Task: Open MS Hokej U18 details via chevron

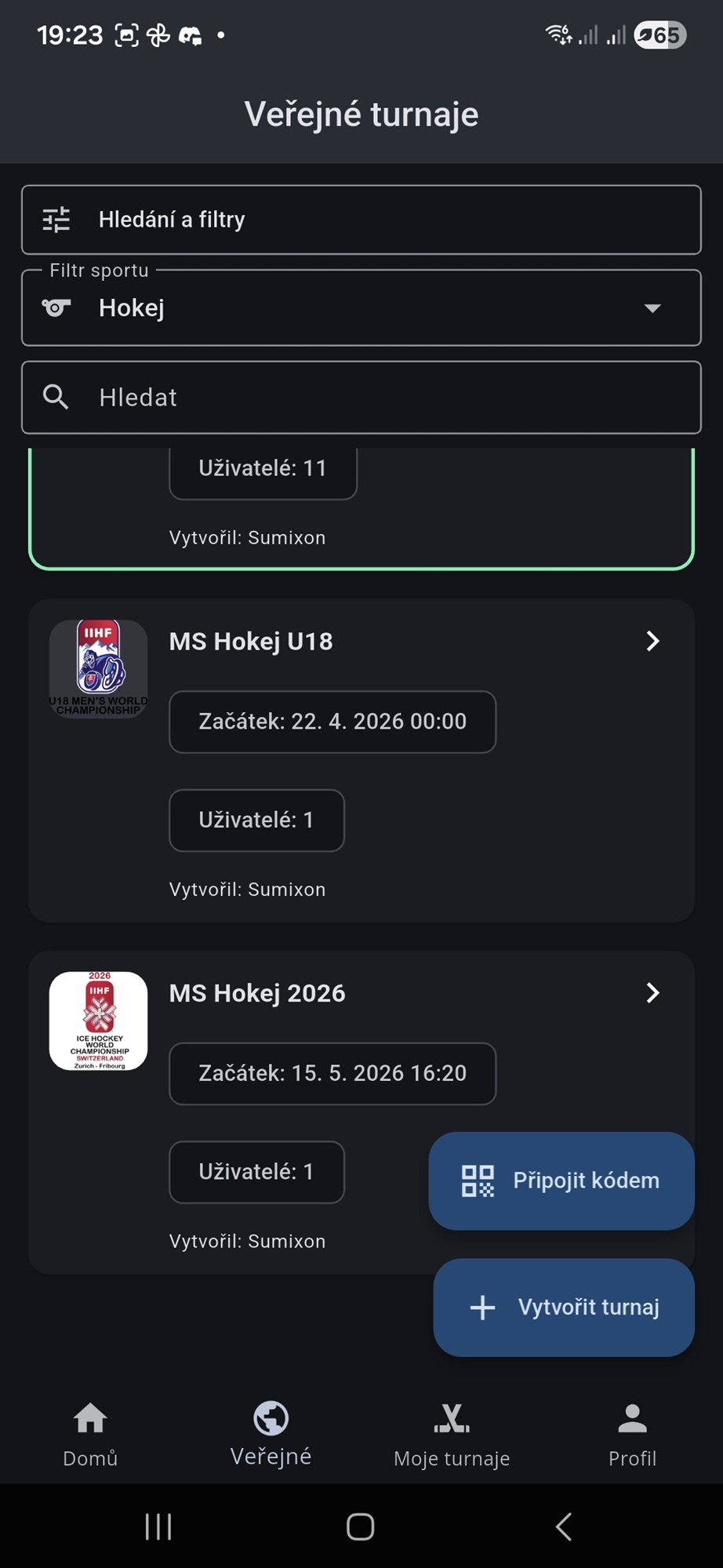Action: (x=652, y=641)
